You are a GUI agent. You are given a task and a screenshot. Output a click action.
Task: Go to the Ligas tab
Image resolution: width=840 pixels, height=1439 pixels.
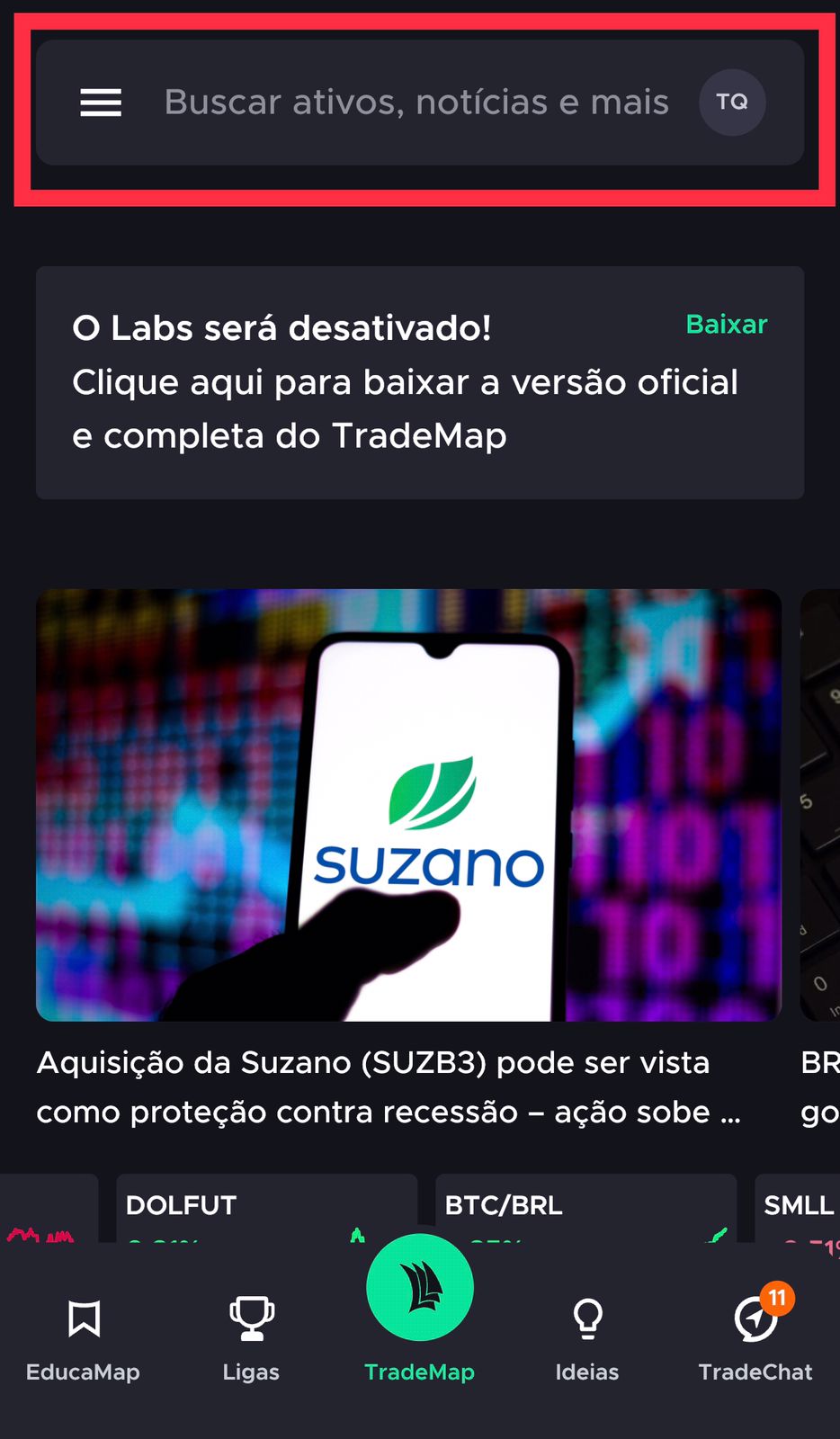tap(251, 1337)
